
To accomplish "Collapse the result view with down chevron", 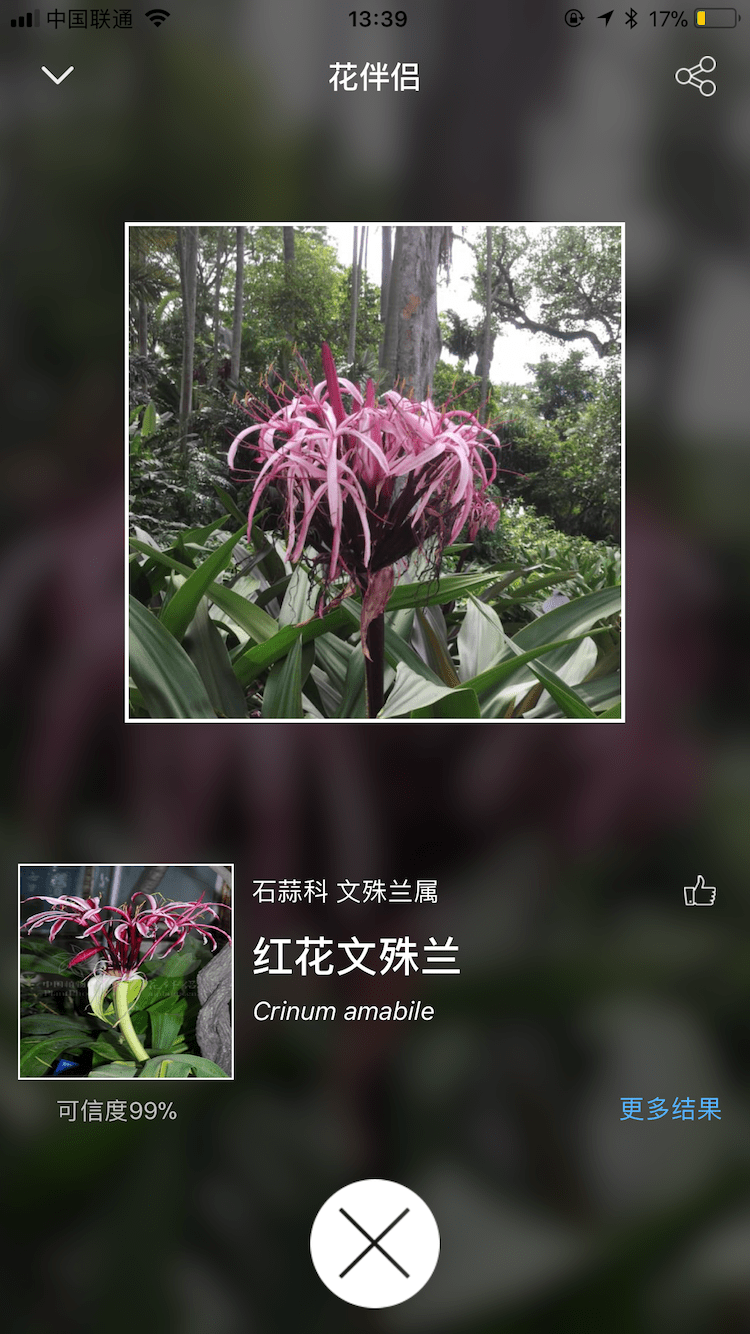I will (57, 76).
